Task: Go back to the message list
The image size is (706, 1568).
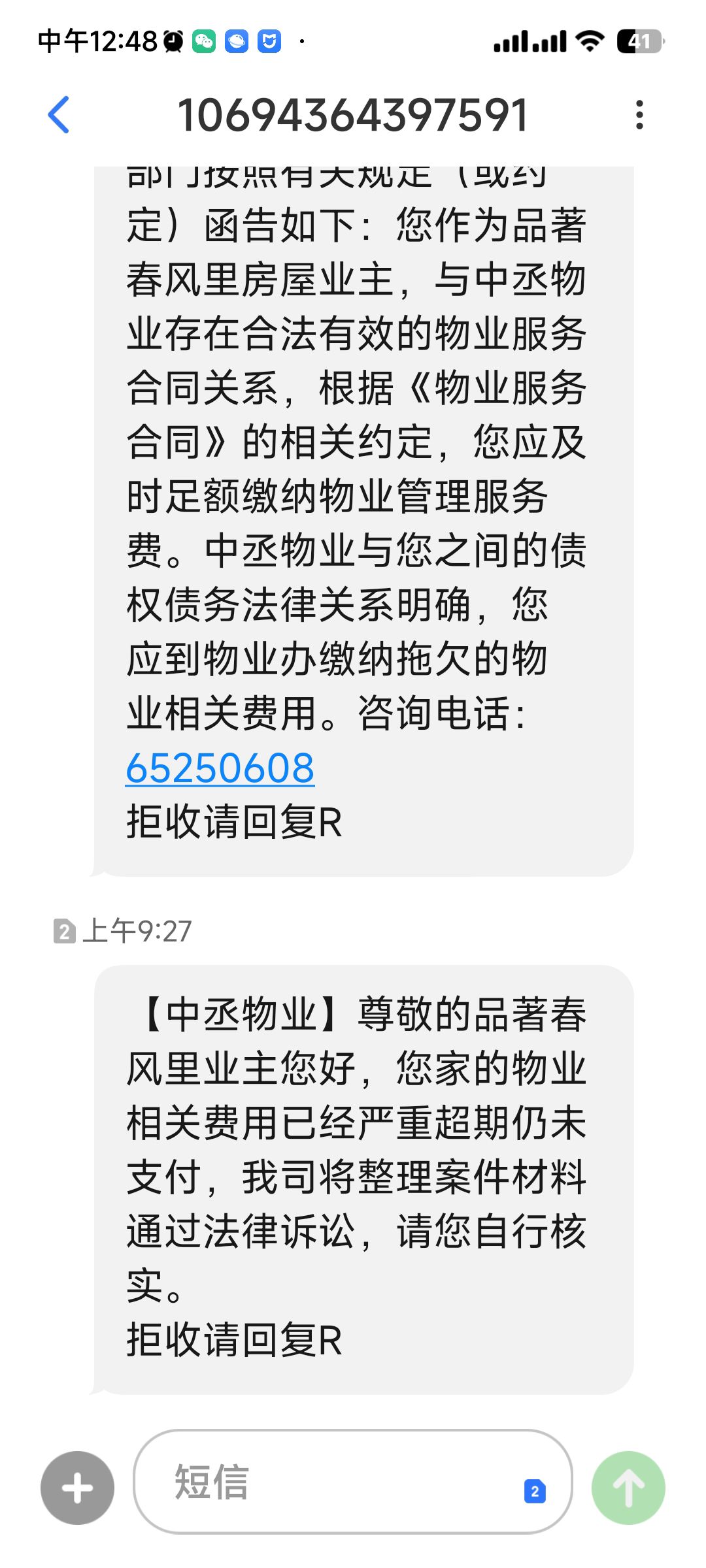Action: 59,115
